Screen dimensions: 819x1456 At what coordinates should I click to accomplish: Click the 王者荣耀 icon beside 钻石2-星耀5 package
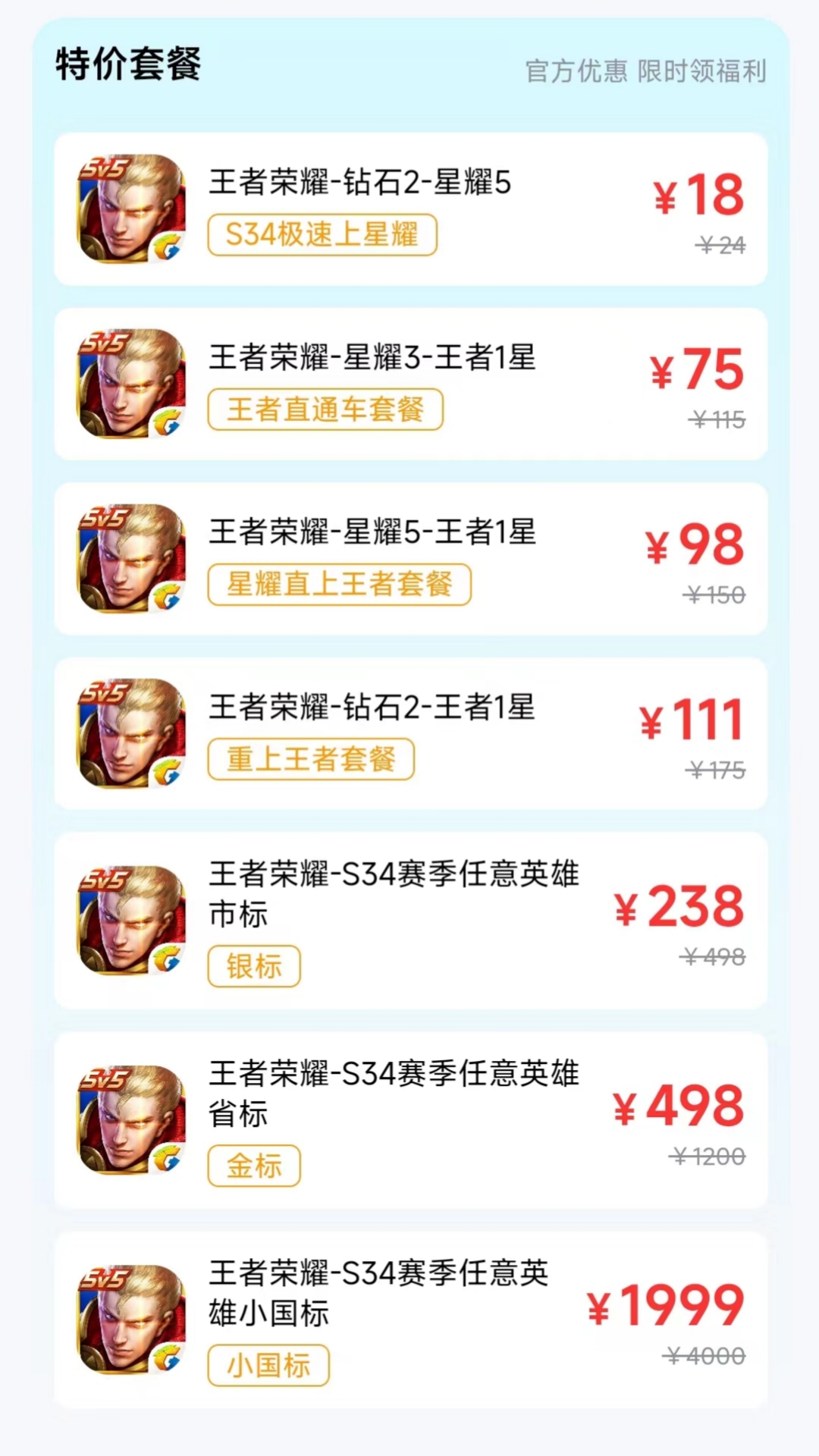[130, 209]
